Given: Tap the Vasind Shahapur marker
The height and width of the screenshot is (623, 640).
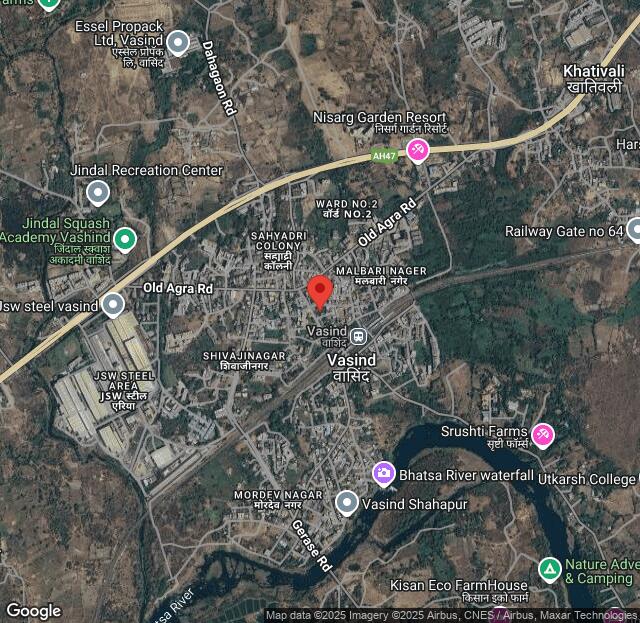Looking at the screenshot, I should point(346,503).
